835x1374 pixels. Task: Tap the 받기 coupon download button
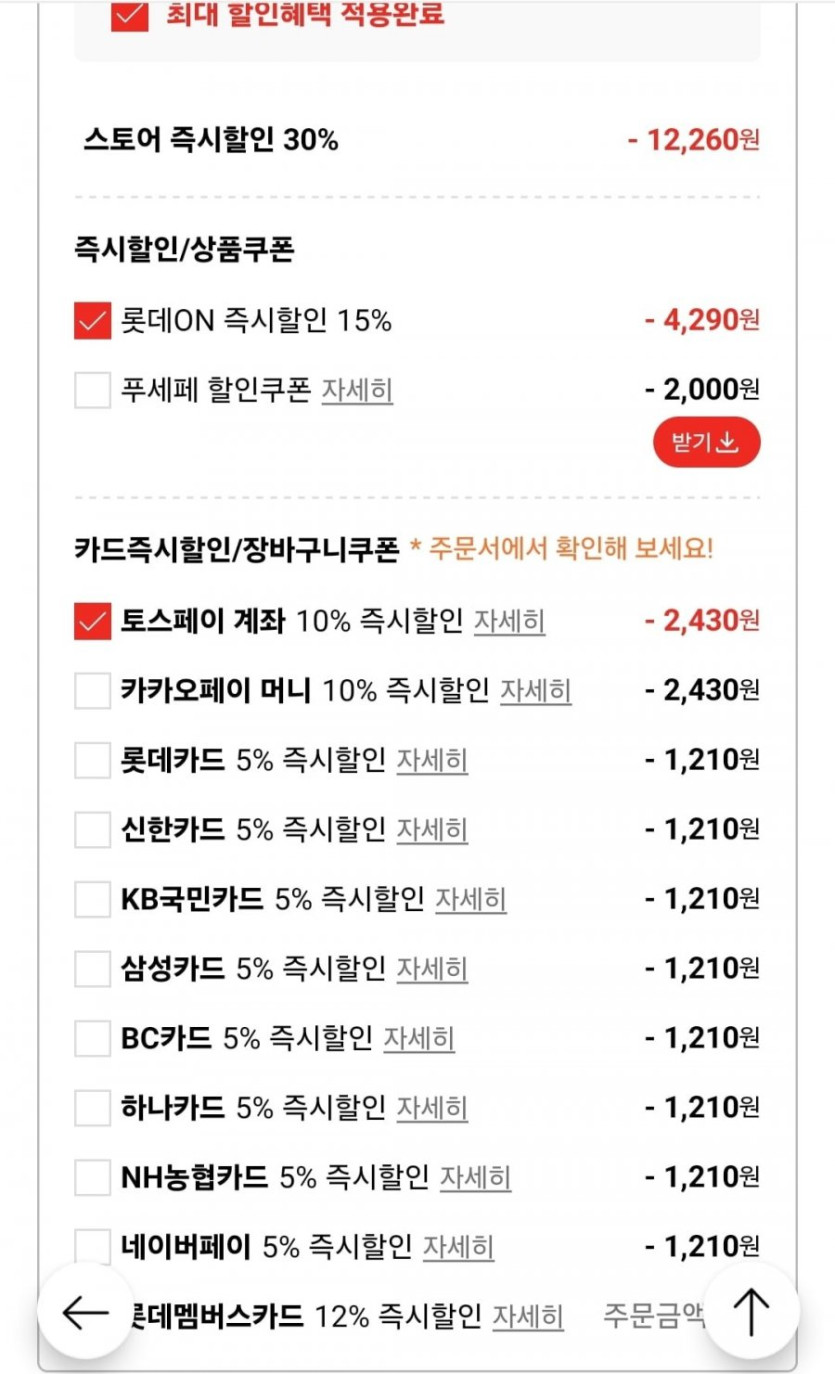[706, 443]
